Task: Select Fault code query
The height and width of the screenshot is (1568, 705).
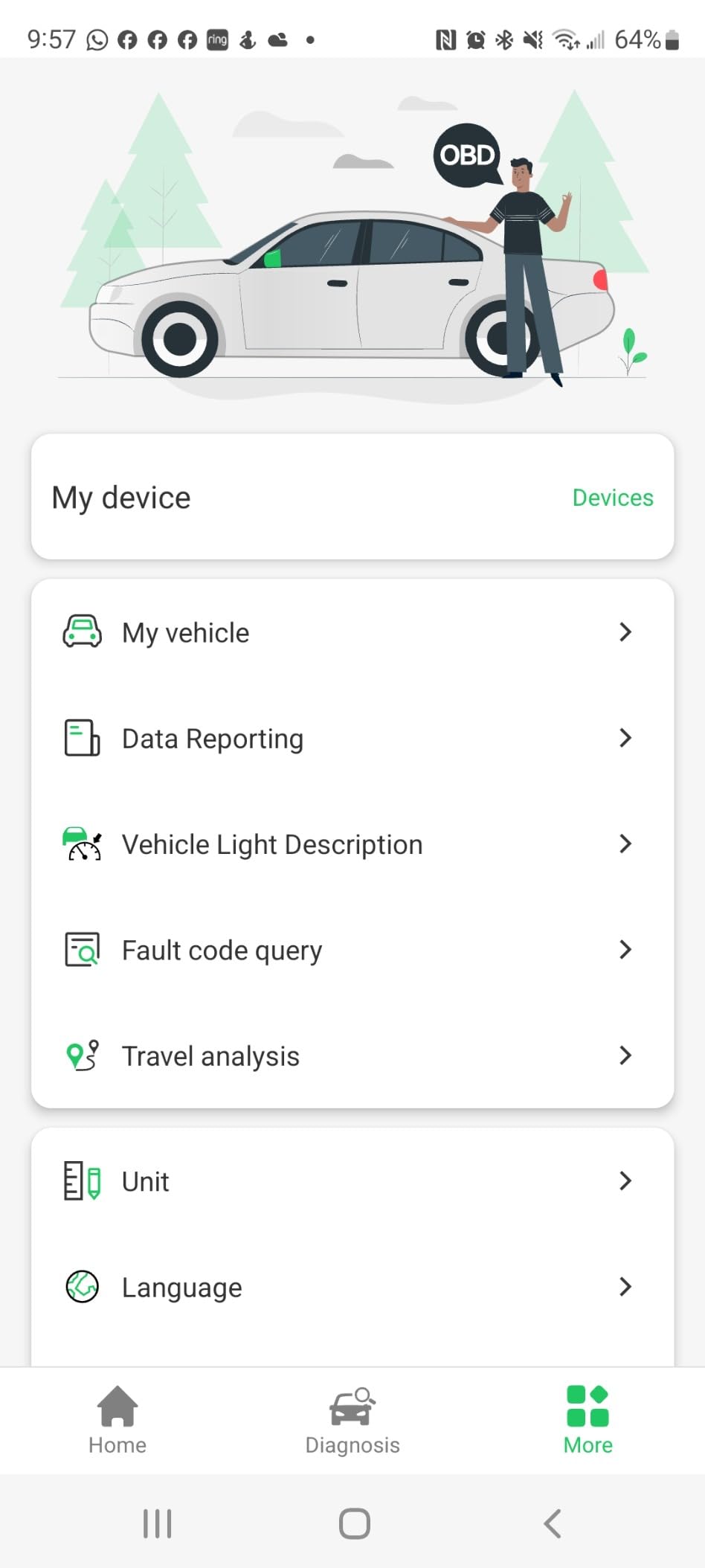Action: point(352,950)
